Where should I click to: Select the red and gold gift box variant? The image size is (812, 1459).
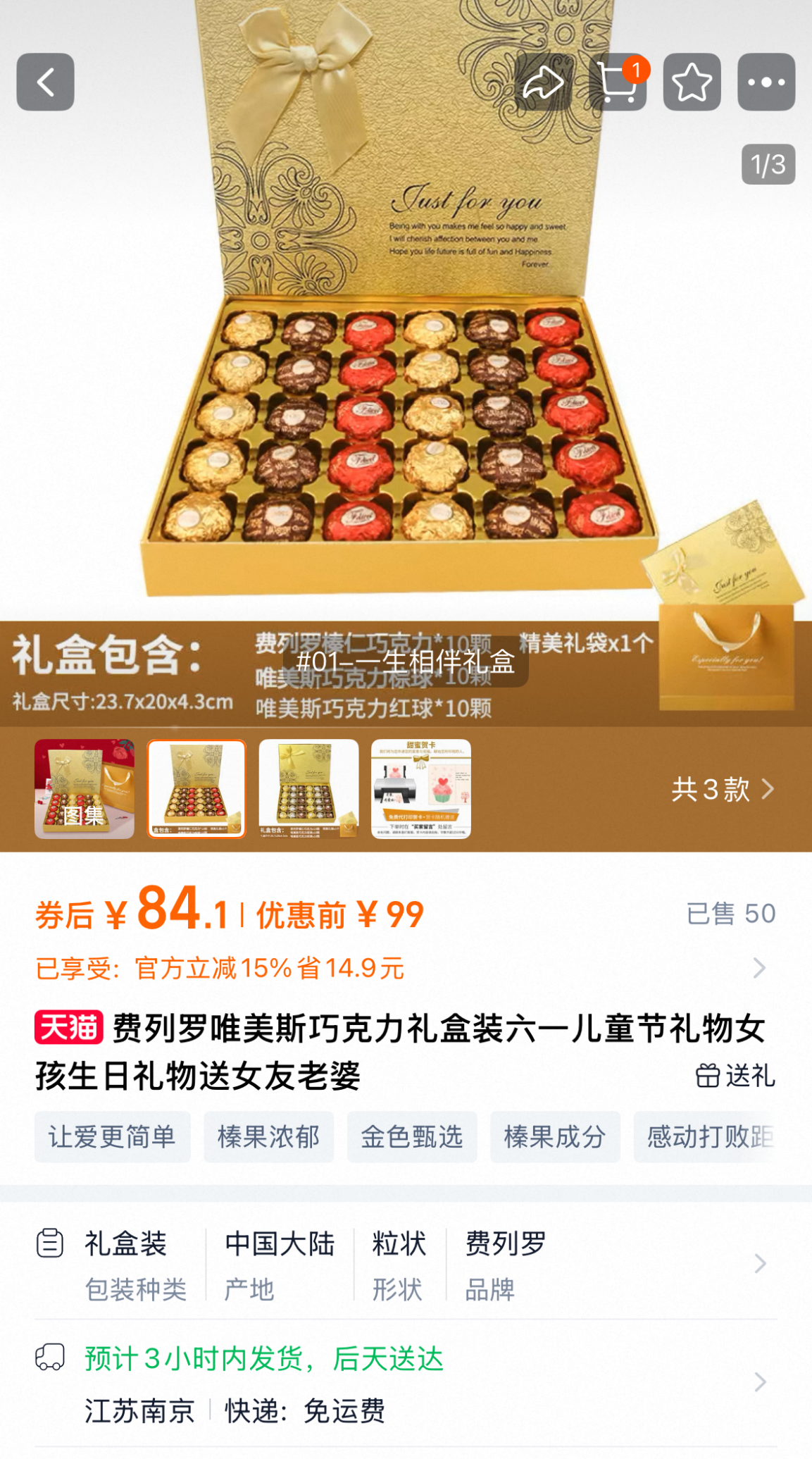[x=196, y=788]
